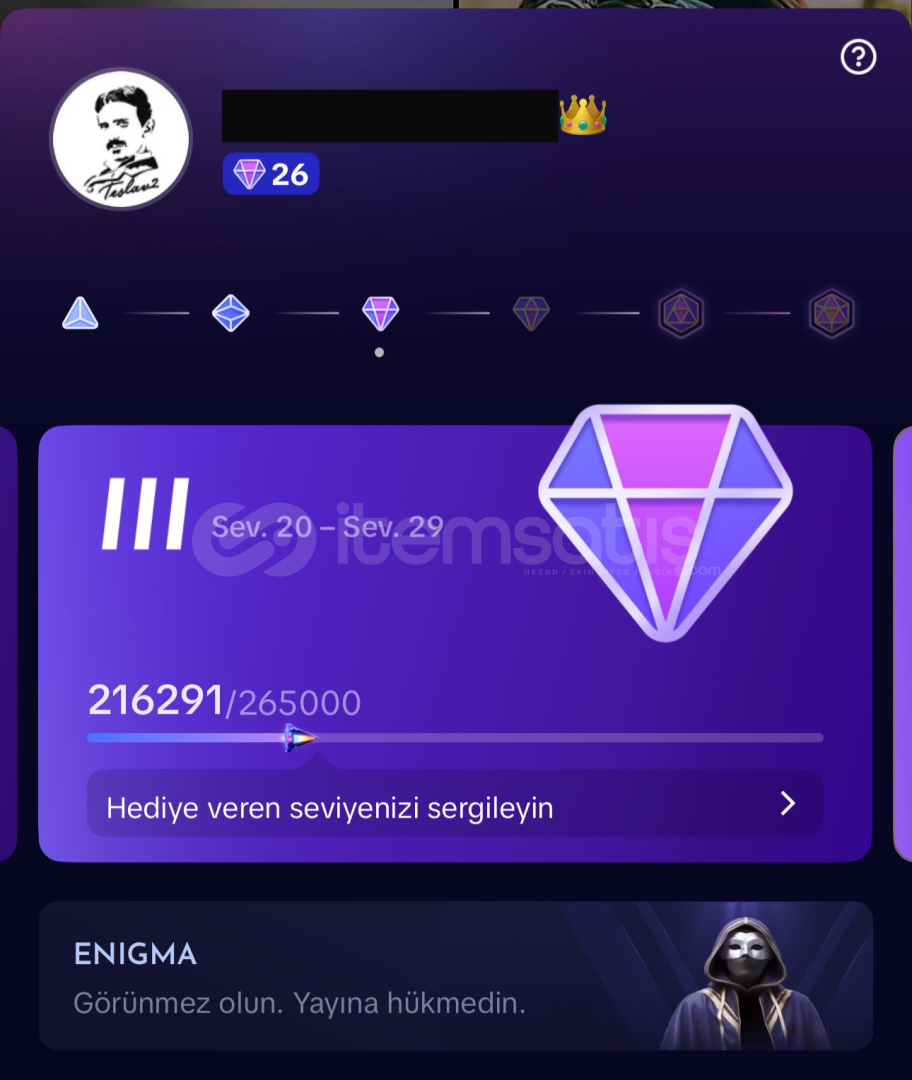The width and height of the screenshot is (912, 1080).
Task: Open the profile avatar picture
Action: point(121,139)
